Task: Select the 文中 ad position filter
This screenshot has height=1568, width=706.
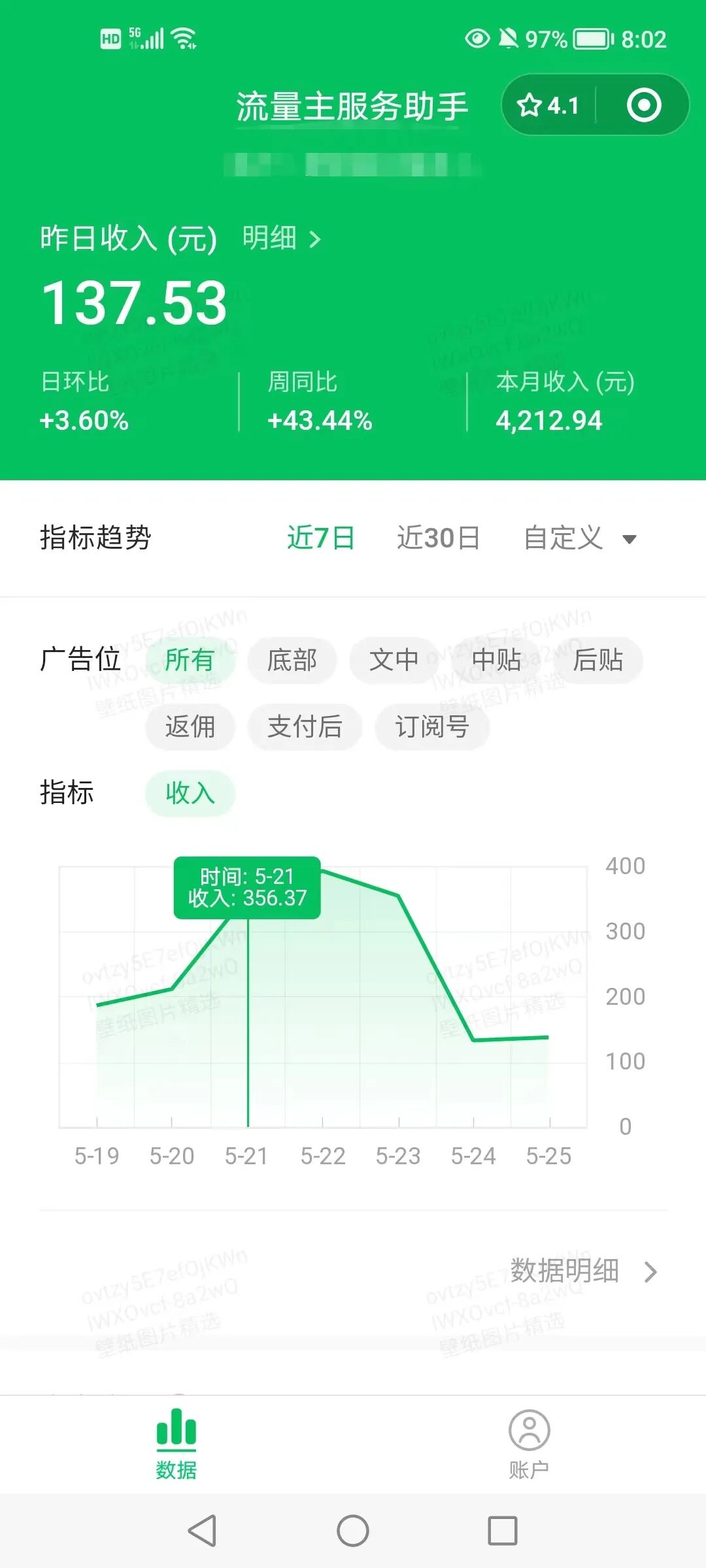Action: click(394, 661)
